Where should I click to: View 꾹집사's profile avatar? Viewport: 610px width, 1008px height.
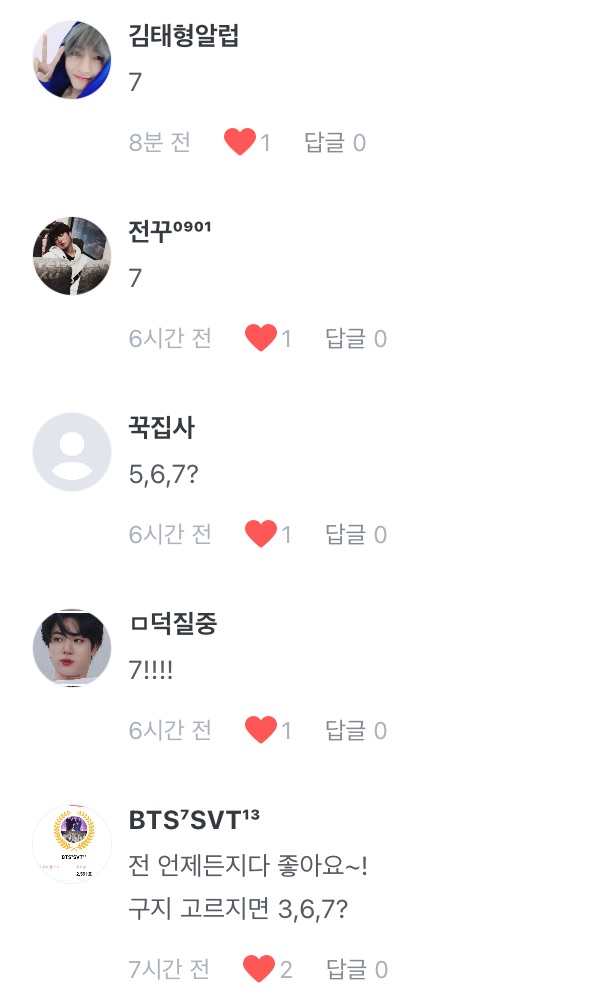(72, 452)
